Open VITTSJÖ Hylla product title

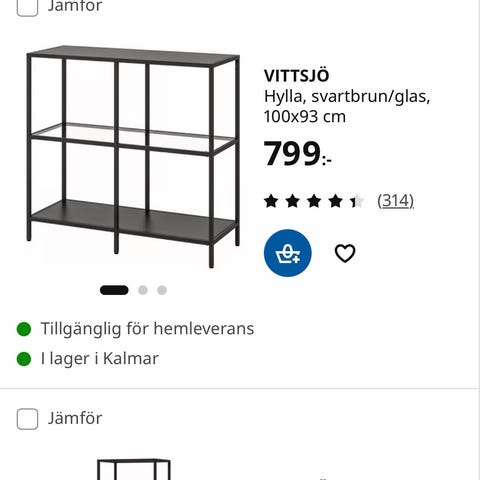tap(347, 96)
